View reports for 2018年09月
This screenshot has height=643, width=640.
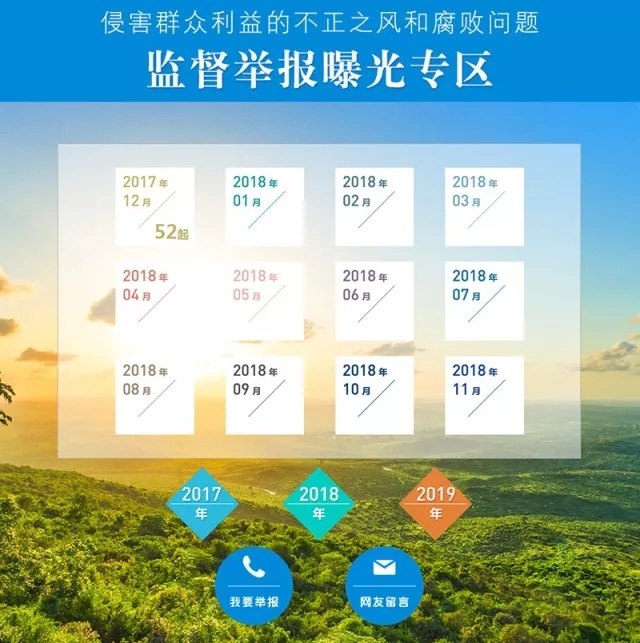click(264, 395)
